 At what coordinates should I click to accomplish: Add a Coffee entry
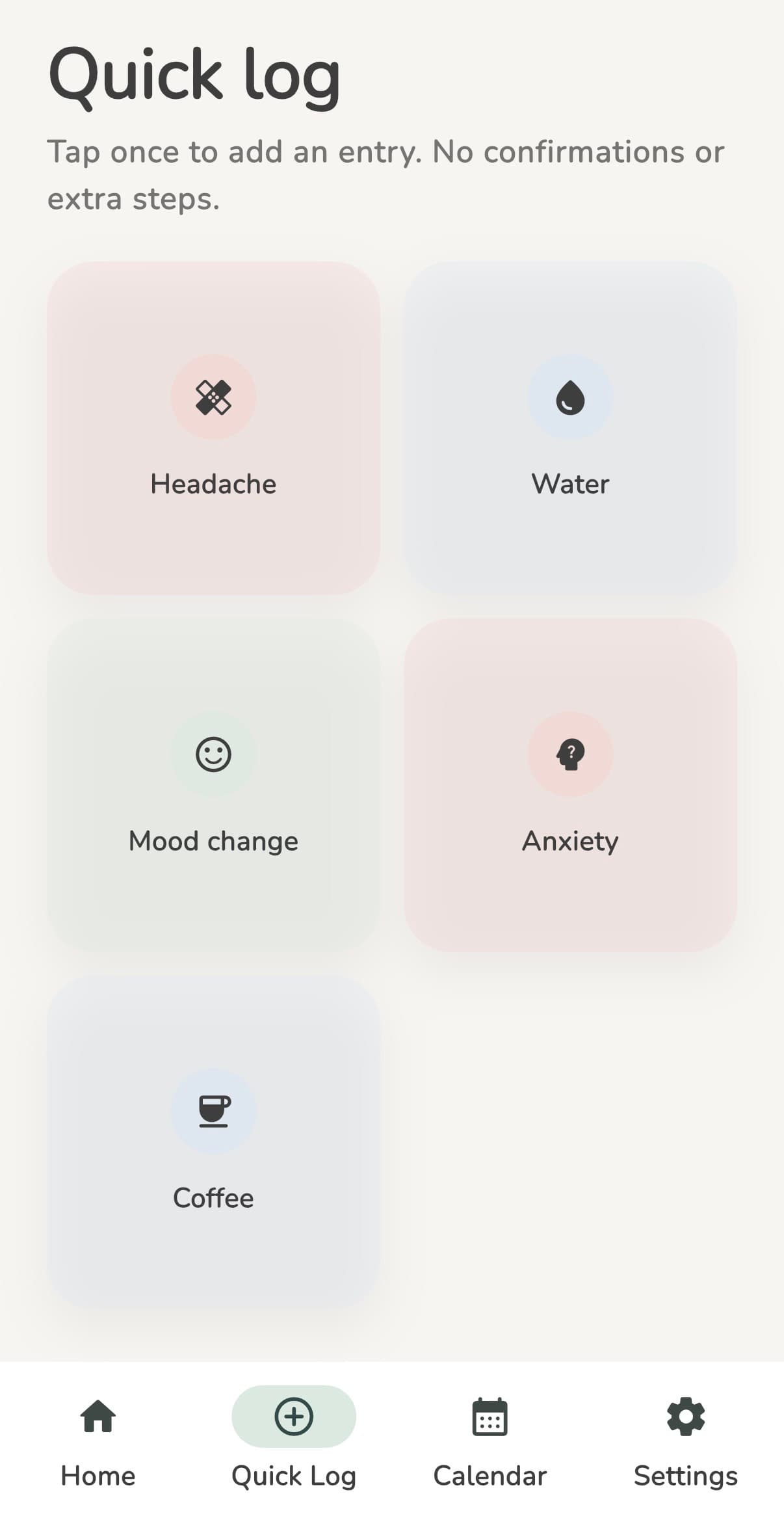[213, 1141]
